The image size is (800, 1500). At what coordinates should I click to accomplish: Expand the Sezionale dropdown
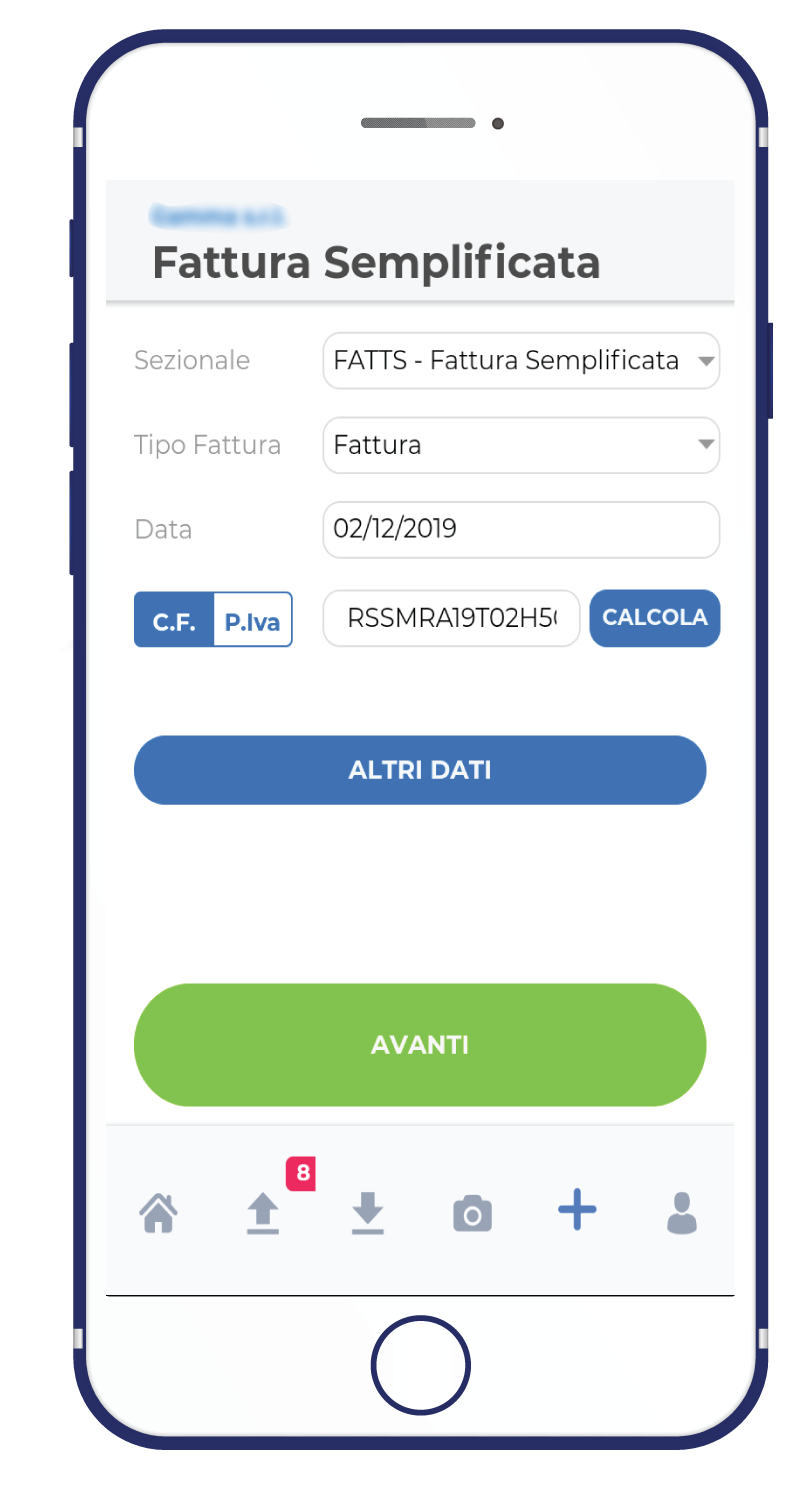[521, 360]
